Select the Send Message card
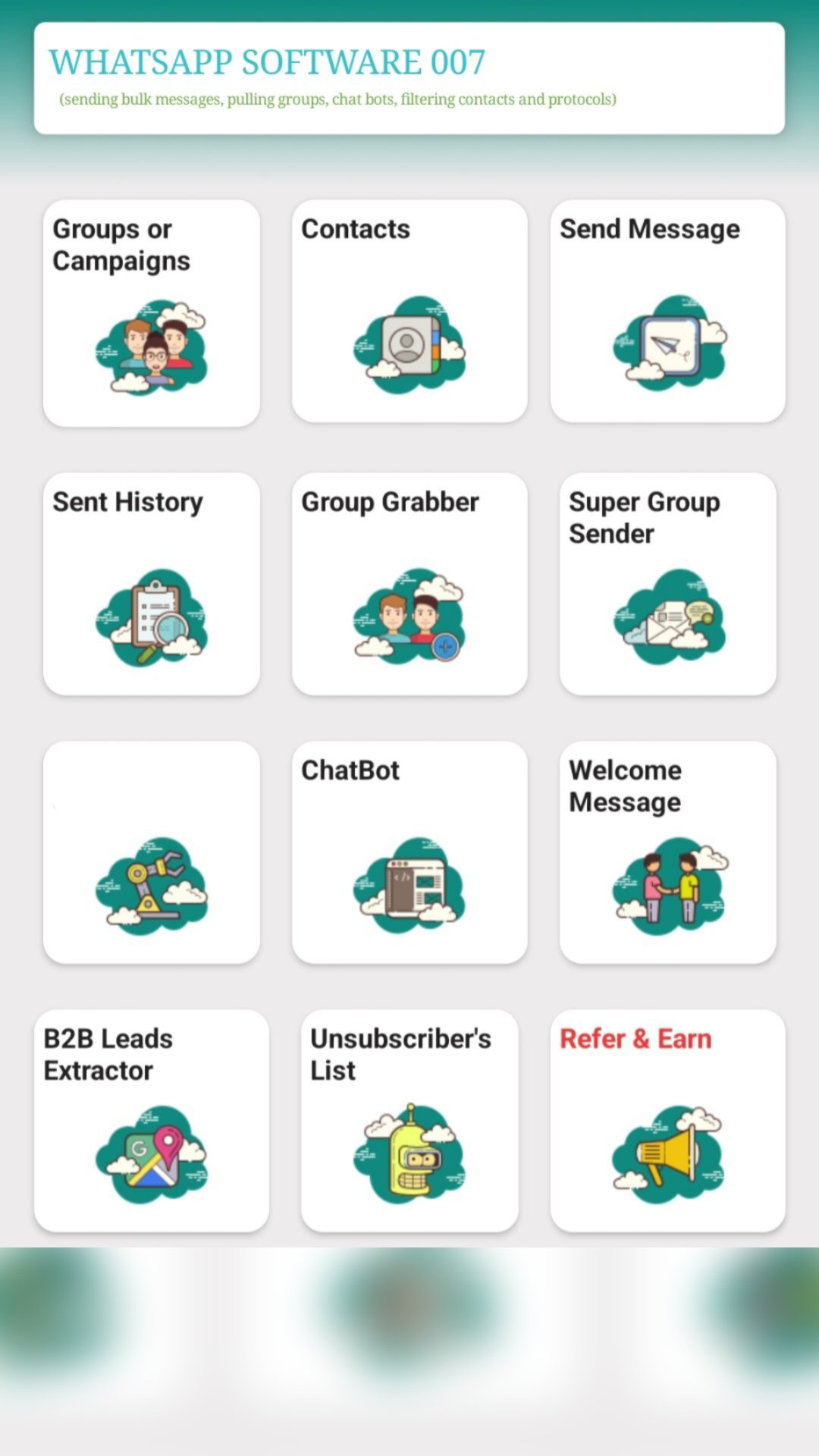The image size is (819, 1456). coord(667,311)
